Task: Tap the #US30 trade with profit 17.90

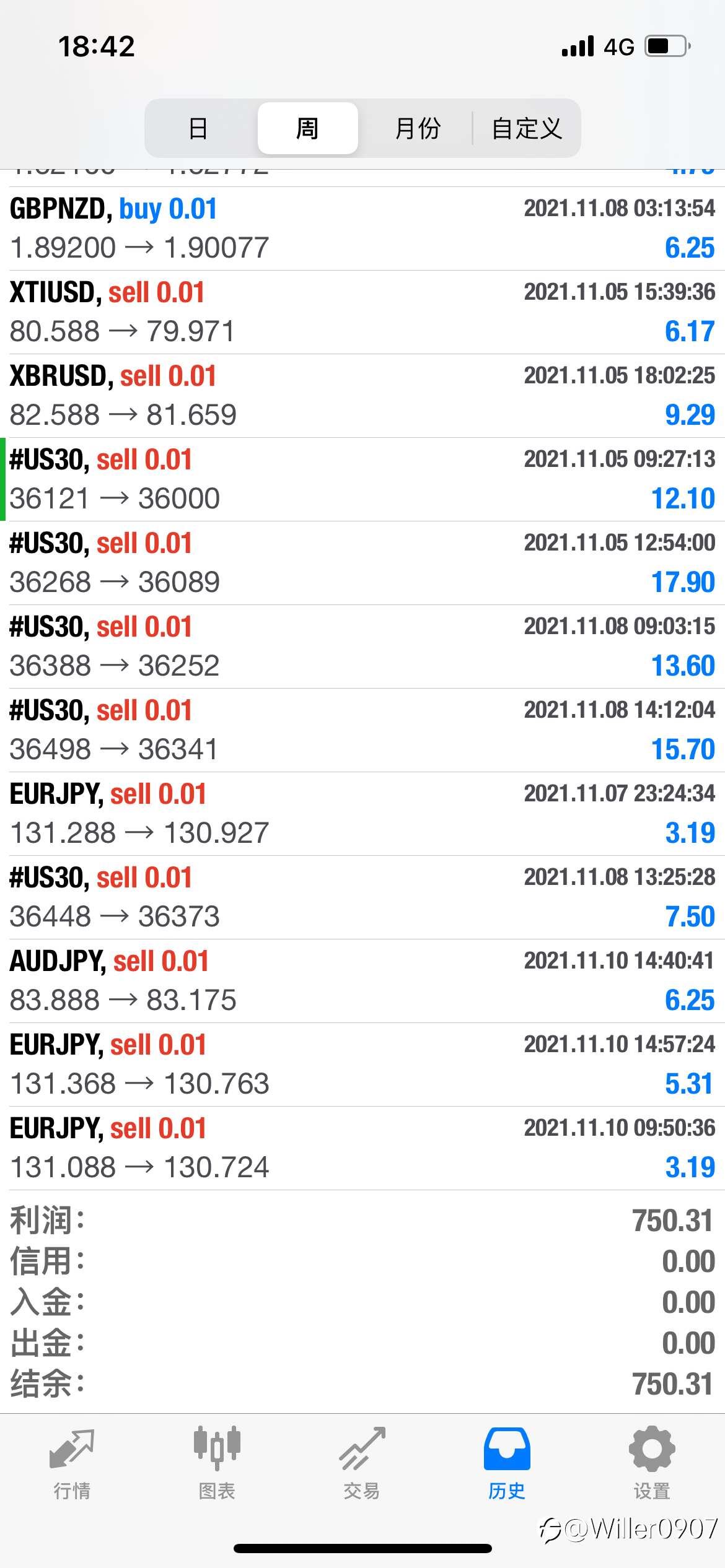Action: click(362, 563)
